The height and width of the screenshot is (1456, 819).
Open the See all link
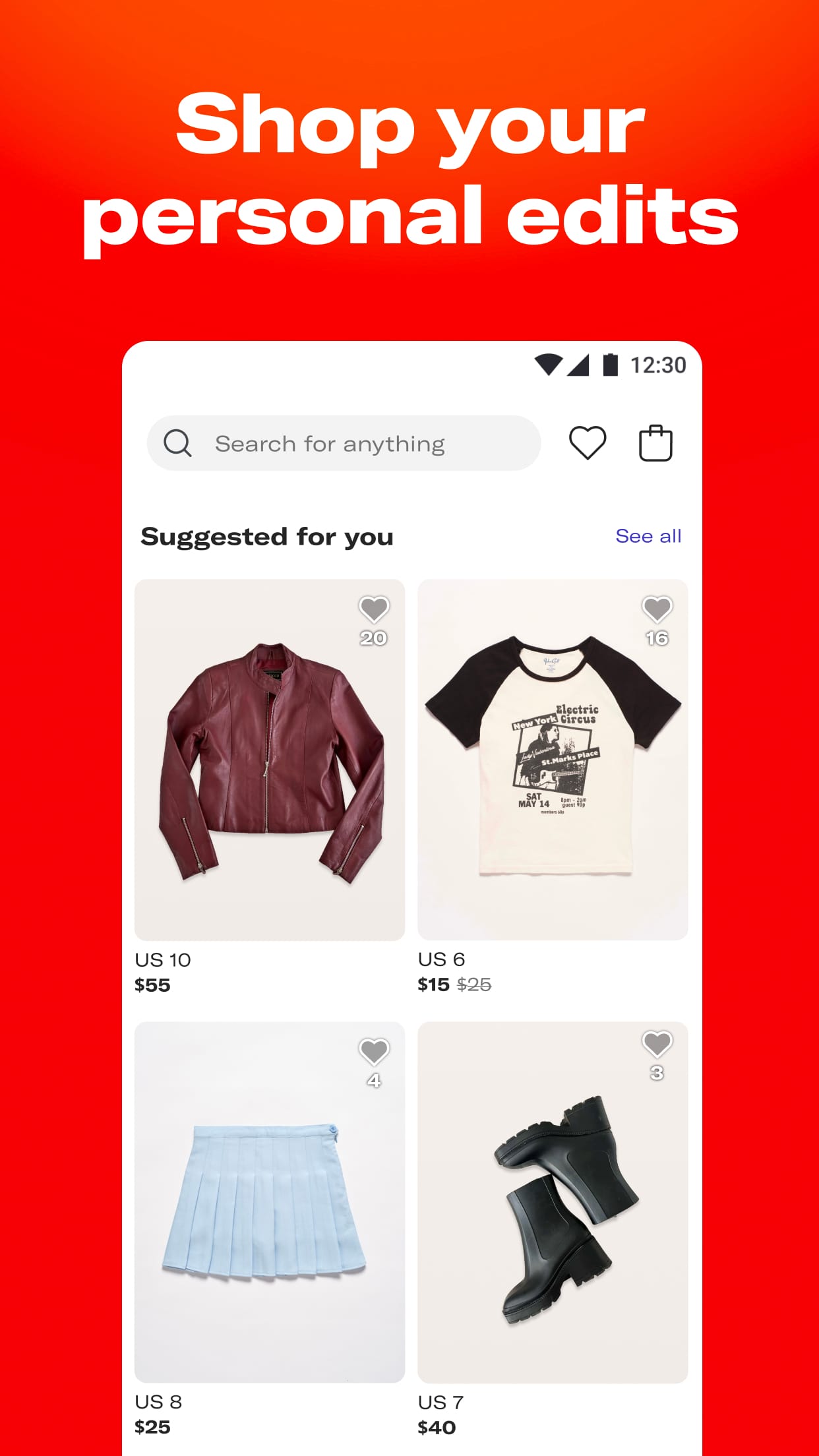(648, 536)
